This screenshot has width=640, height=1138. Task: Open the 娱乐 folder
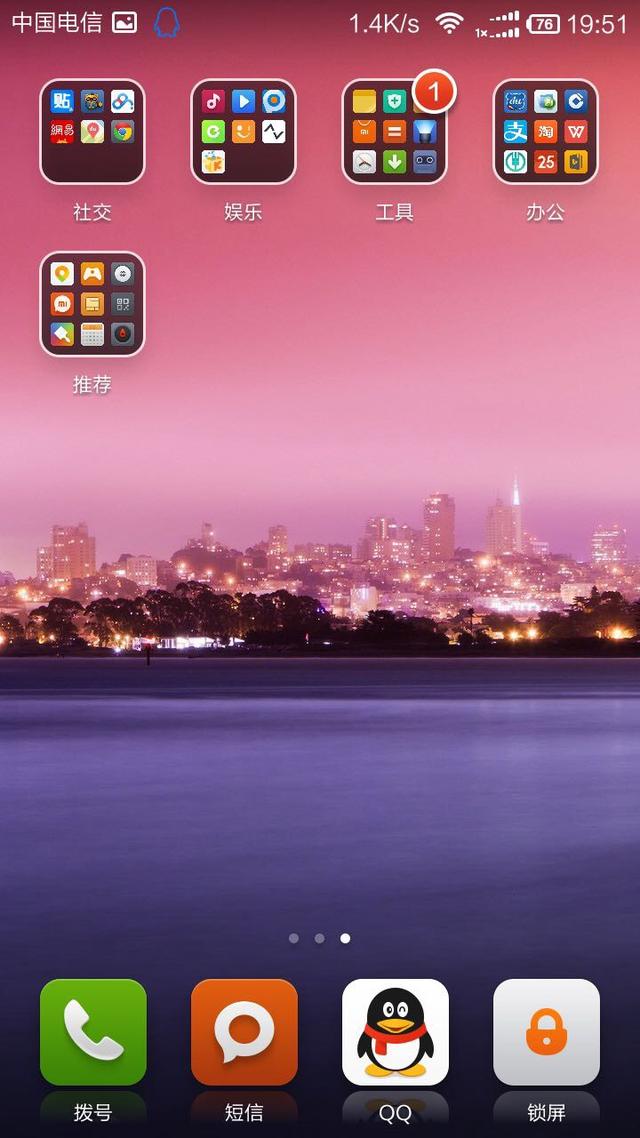(x=243, y=132)
